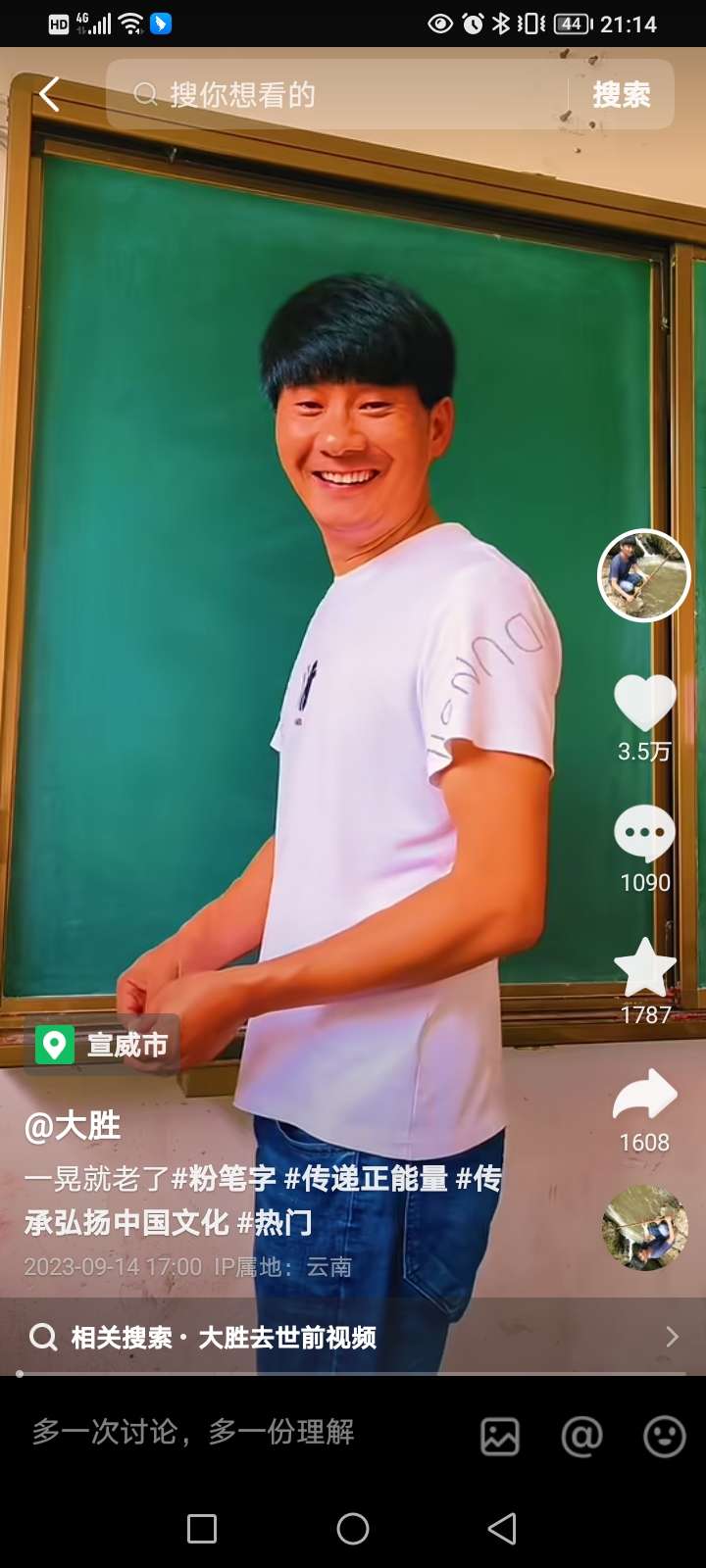Screen dimensions: 706x1568
Task: Open the 宣威市 location tag
Action: (102, 1045)
